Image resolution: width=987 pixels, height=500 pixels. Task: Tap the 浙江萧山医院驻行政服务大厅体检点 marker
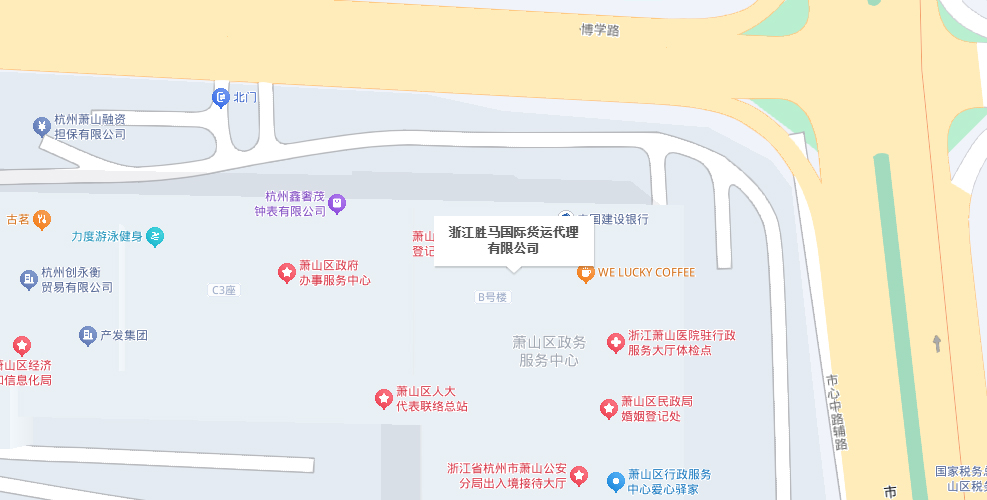click(x=616, y=343)
